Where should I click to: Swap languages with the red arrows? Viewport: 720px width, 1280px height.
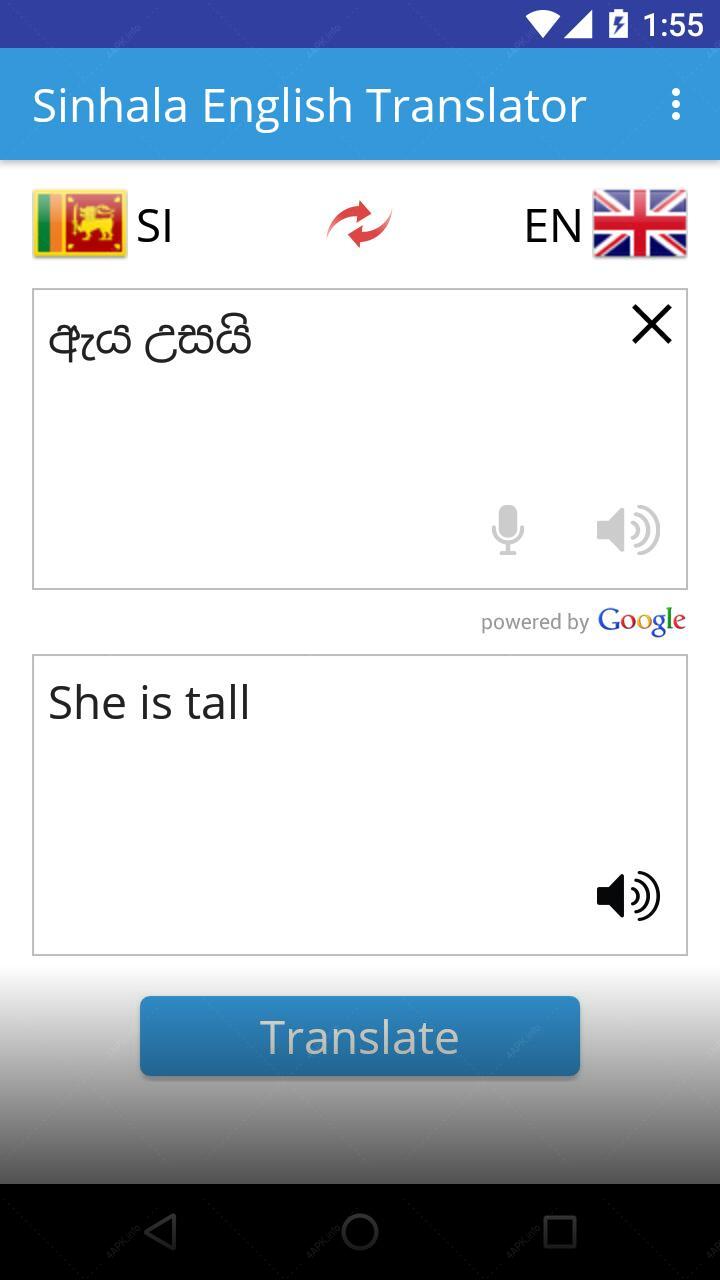359,224
